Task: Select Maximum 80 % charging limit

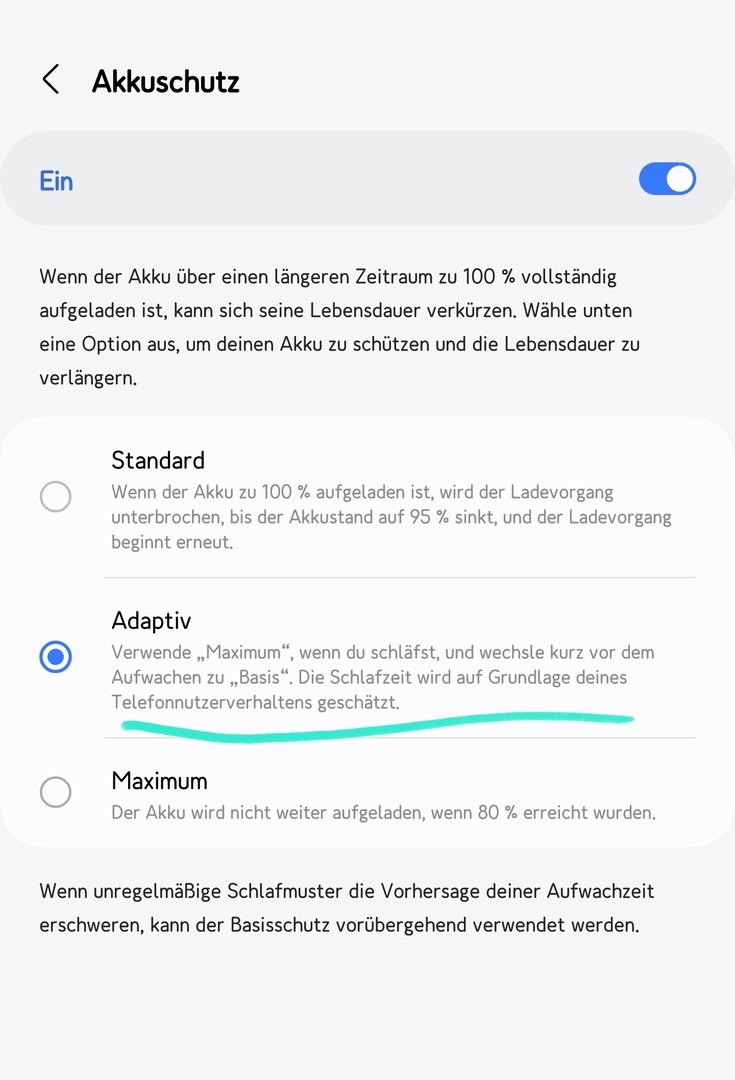Action: 55,792
